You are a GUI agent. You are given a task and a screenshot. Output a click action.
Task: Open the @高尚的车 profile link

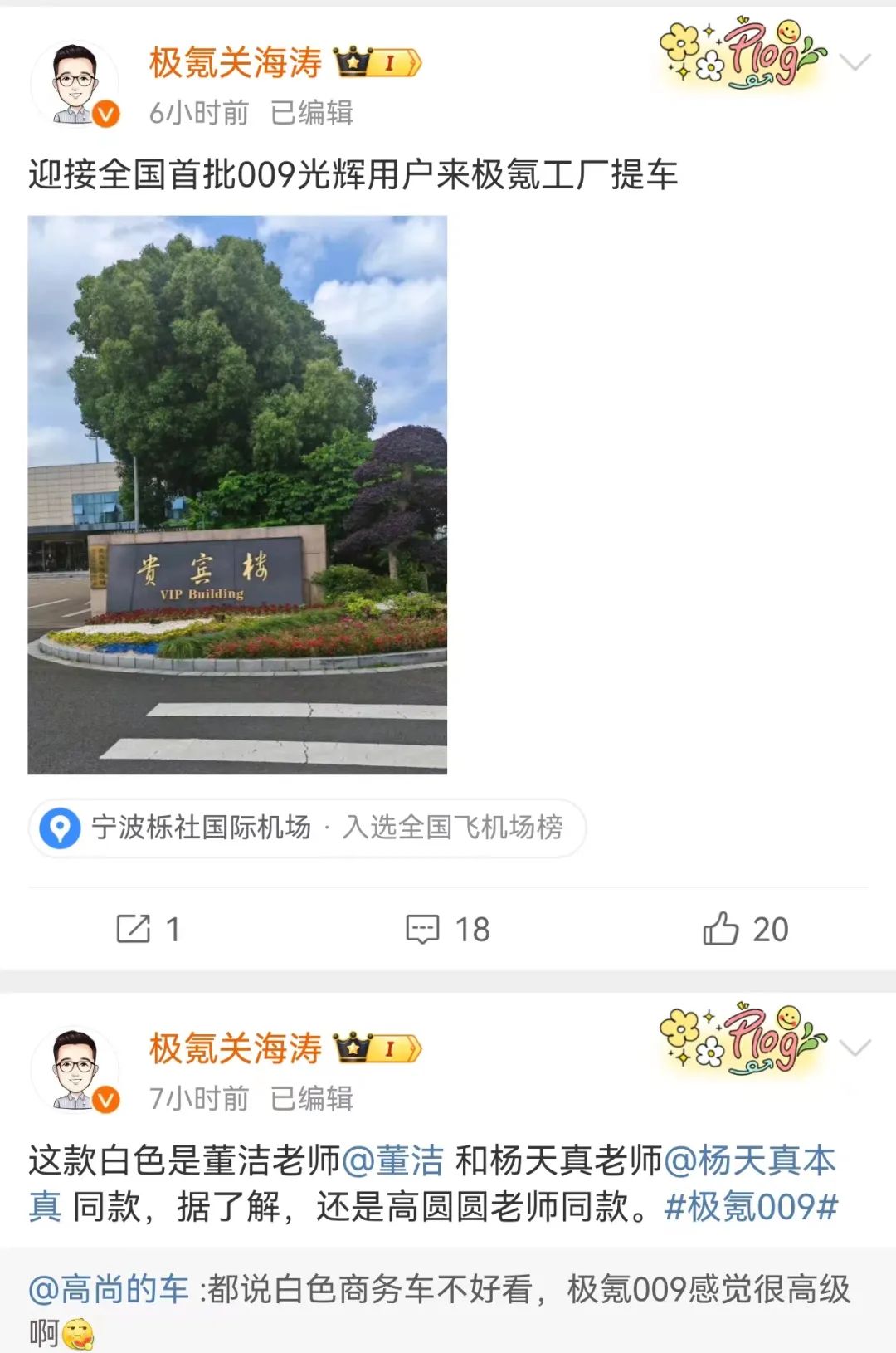[x=110, y=1289]
